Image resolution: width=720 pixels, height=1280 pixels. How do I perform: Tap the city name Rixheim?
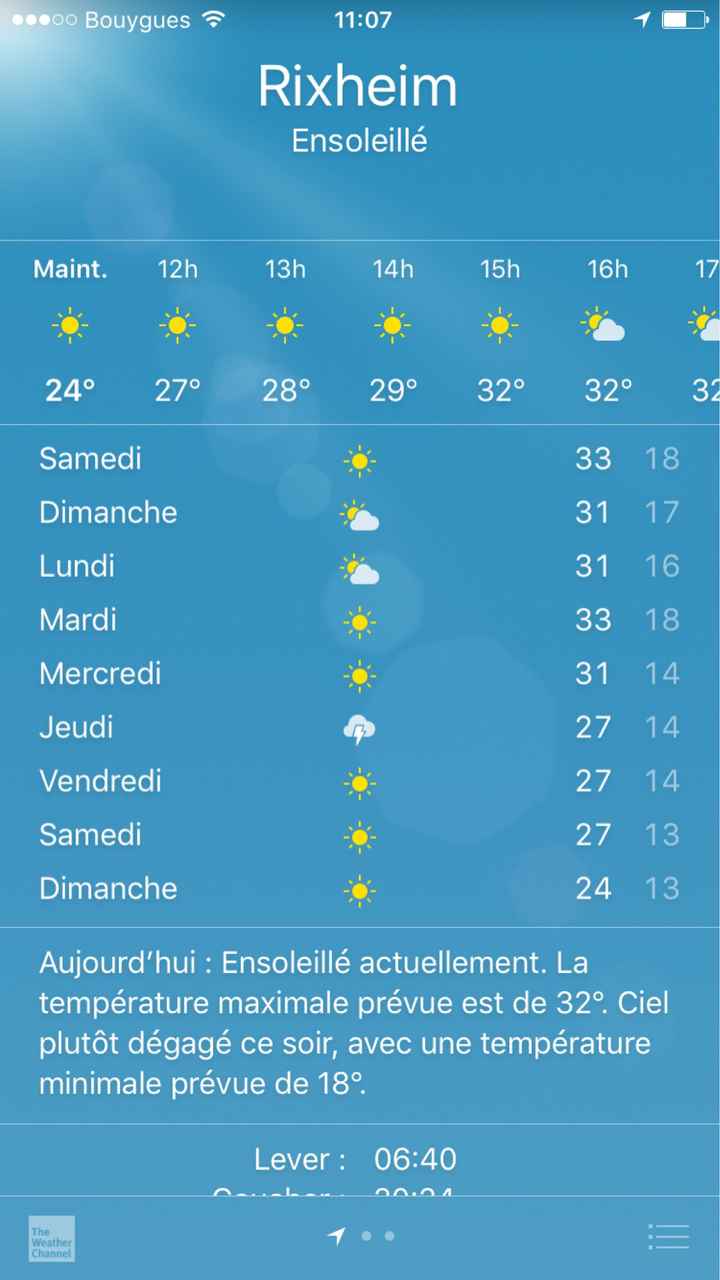click(359, 86)
